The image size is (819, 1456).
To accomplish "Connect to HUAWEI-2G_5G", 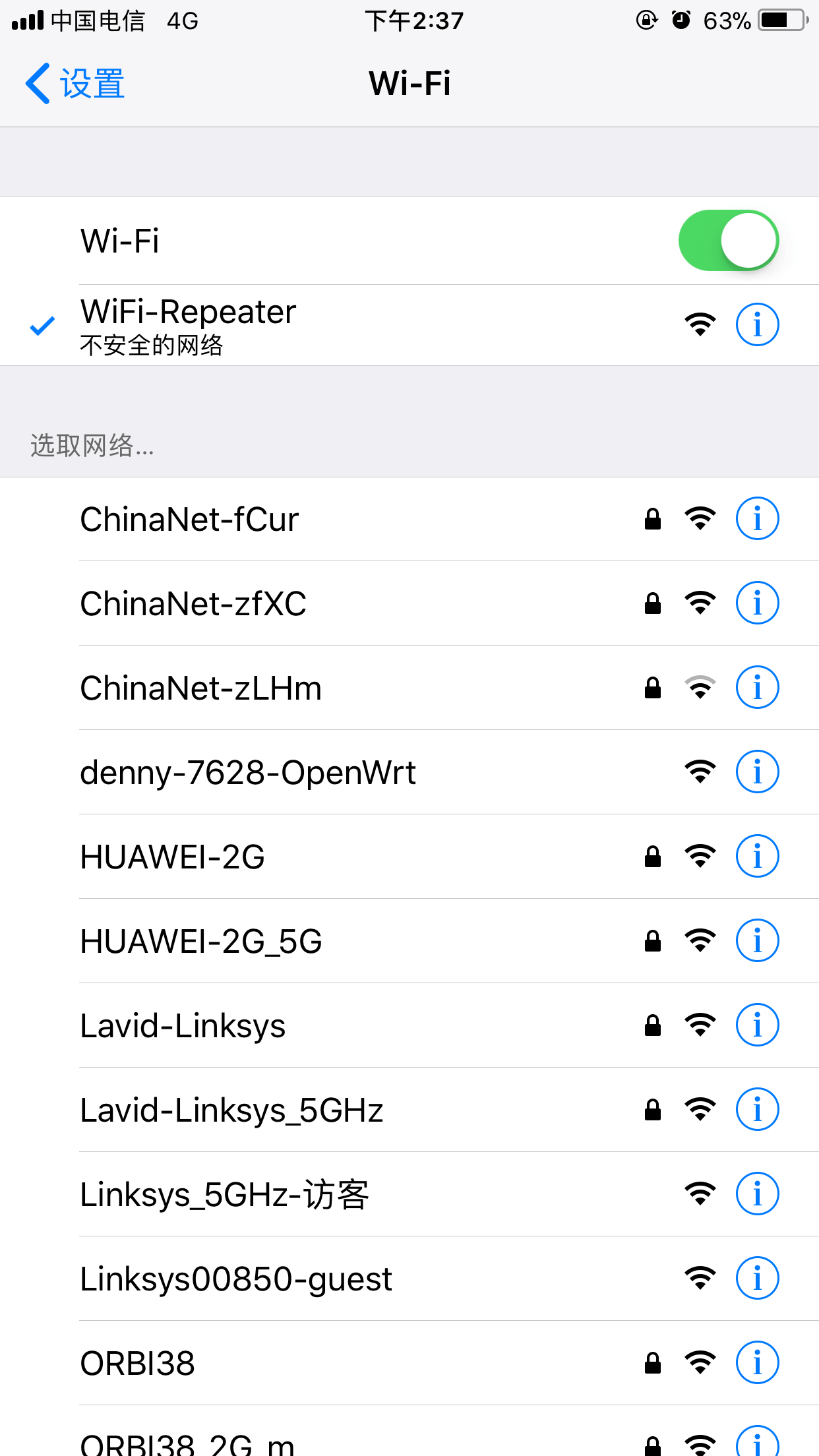I will pos(200,942).
